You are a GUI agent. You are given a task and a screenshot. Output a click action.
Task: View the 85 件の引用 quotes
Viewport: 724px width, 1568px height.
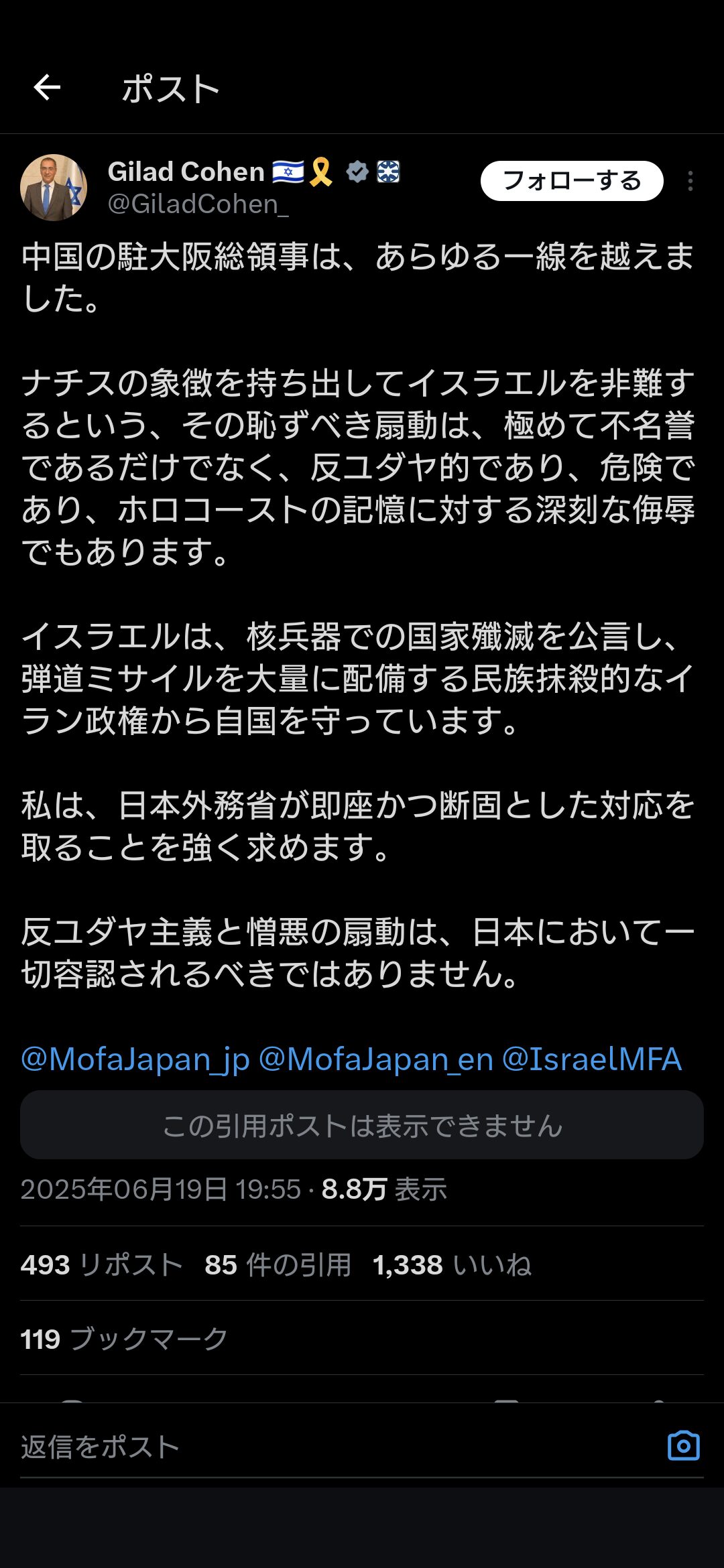coord(278,1265)
